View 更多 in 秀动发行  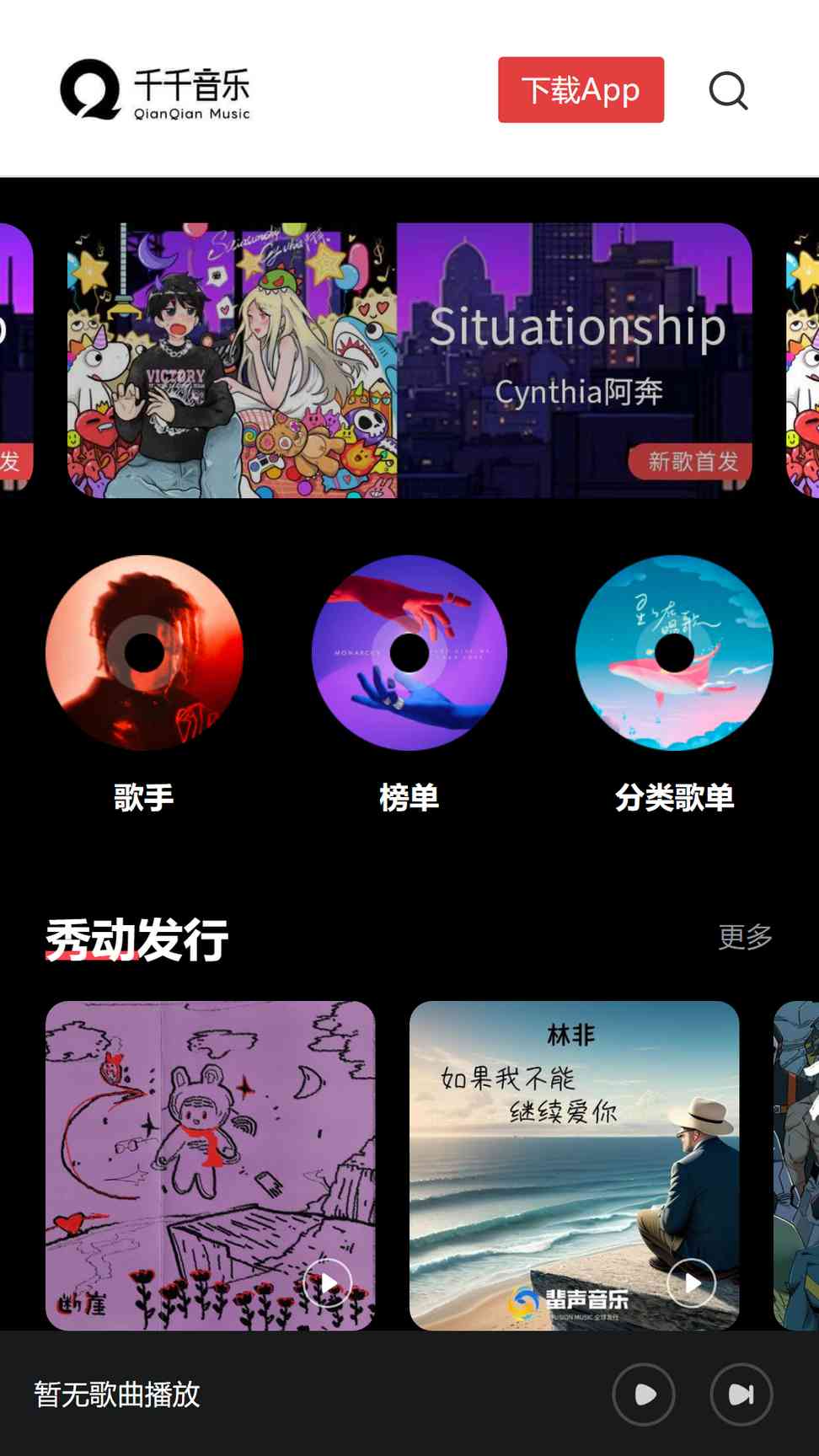click(x=745, y=936)
